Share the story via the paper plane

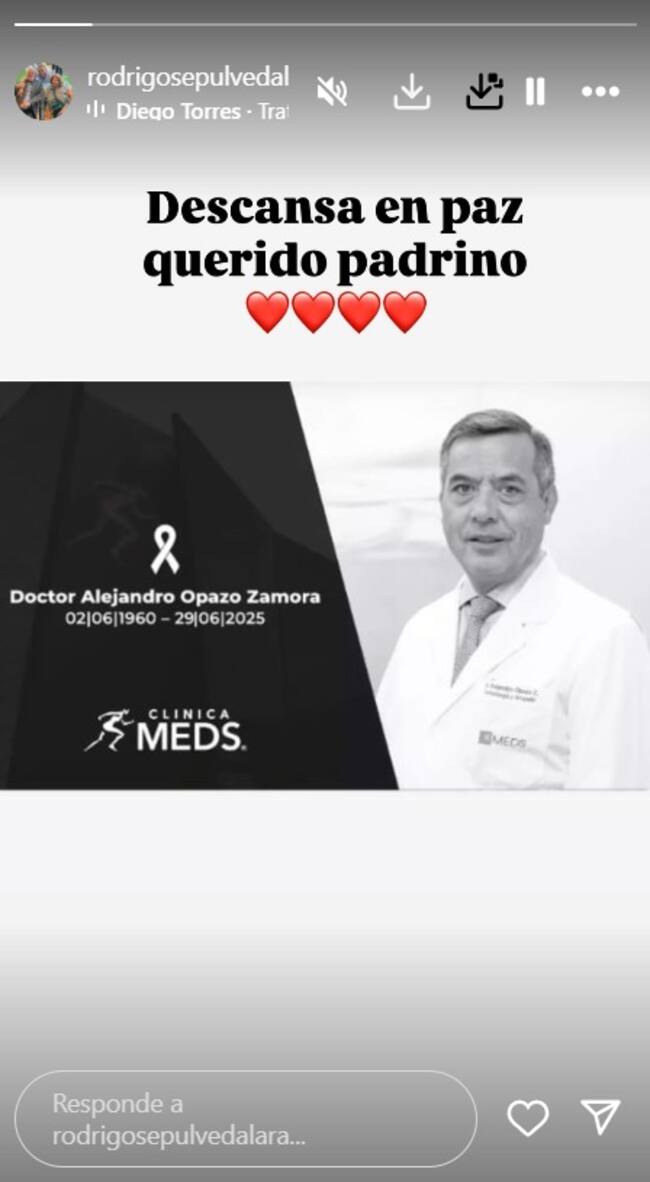600,1117
